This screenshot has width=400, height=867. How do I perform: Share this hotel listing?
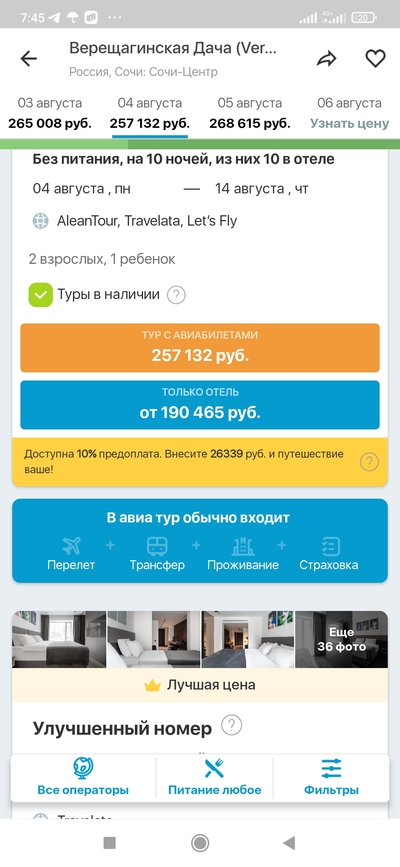click(x=326, y=59)
